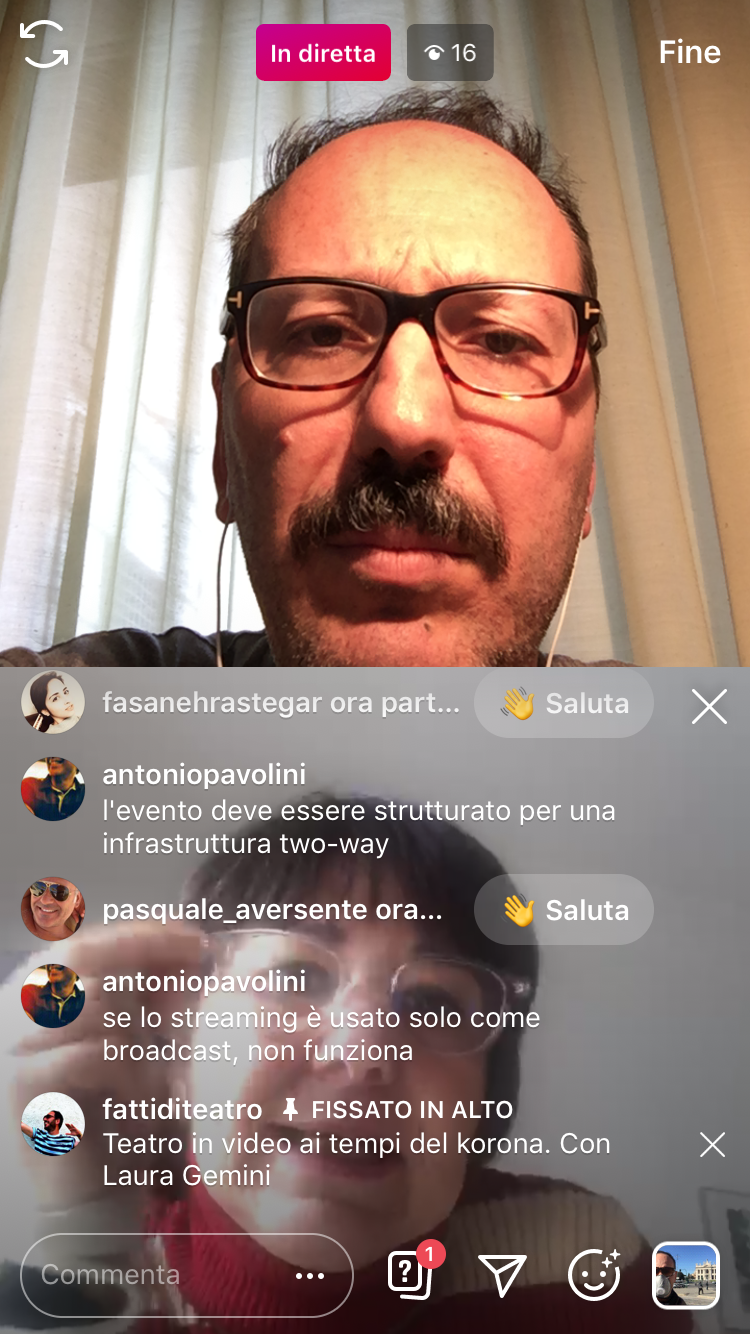Open face filters and effects
The image size is (750, 1334).
coord(593,1275)
